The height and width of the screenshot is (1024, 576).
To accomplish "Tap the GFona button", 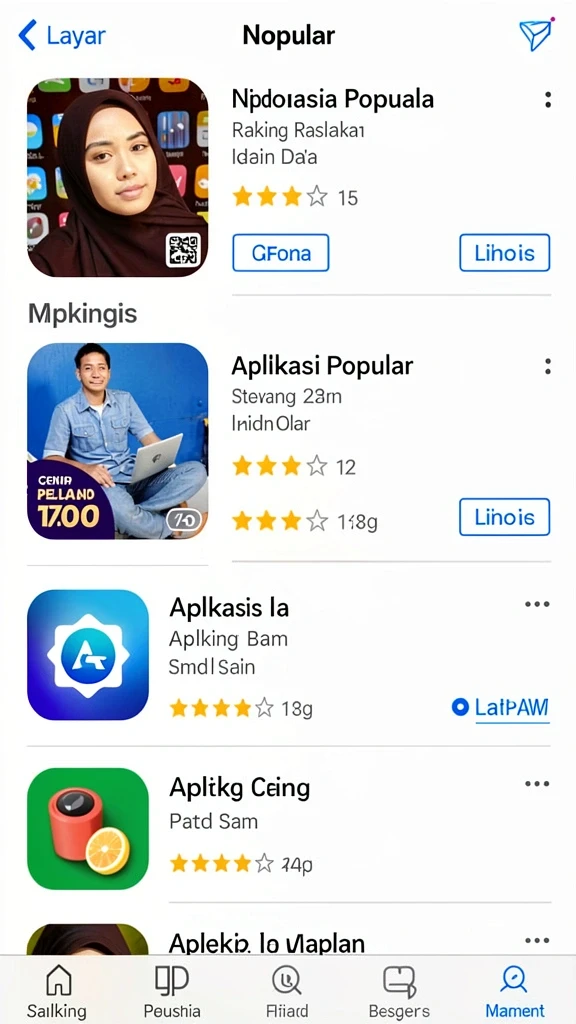I will [281, 253].
